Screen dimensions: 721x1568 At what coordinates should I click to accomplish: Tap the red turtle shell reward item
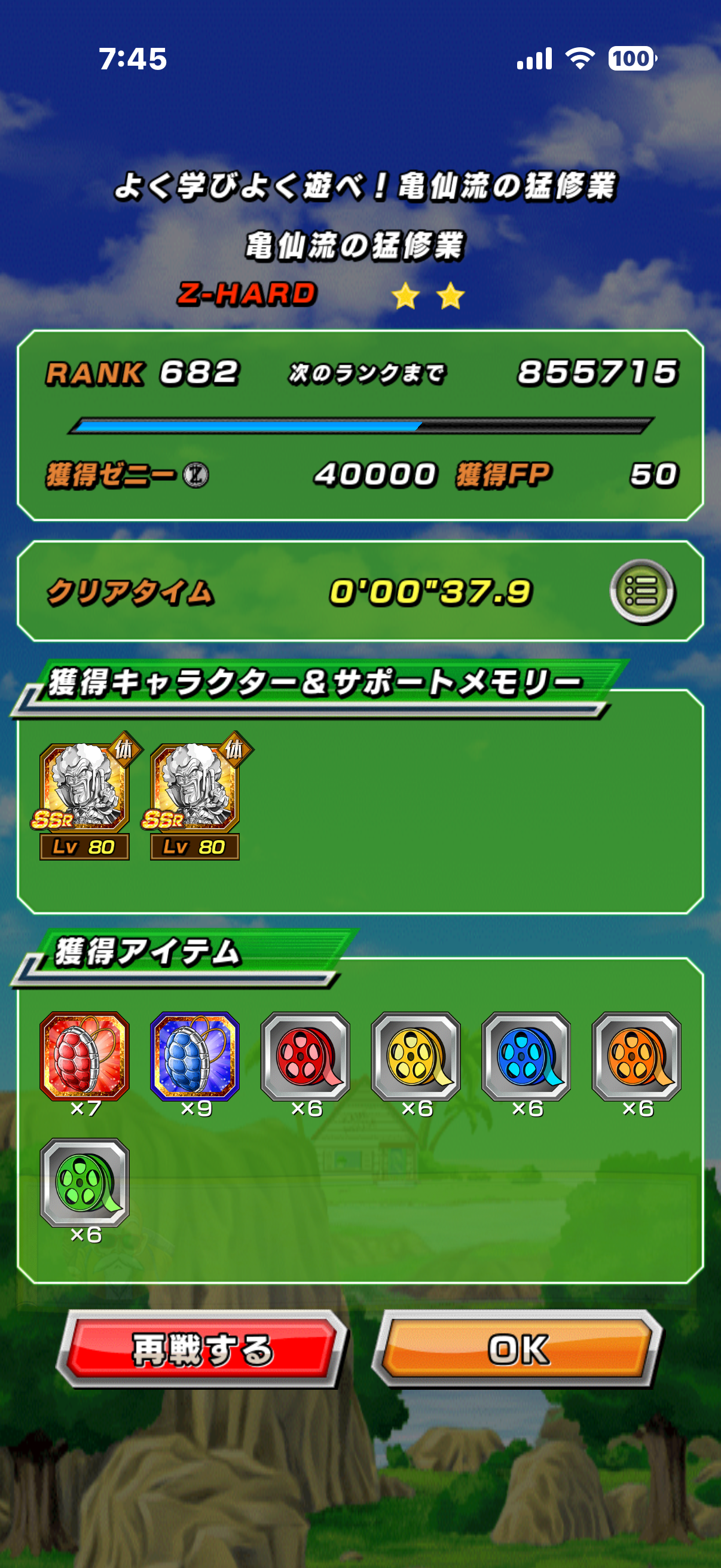(x=84, y=1056)
